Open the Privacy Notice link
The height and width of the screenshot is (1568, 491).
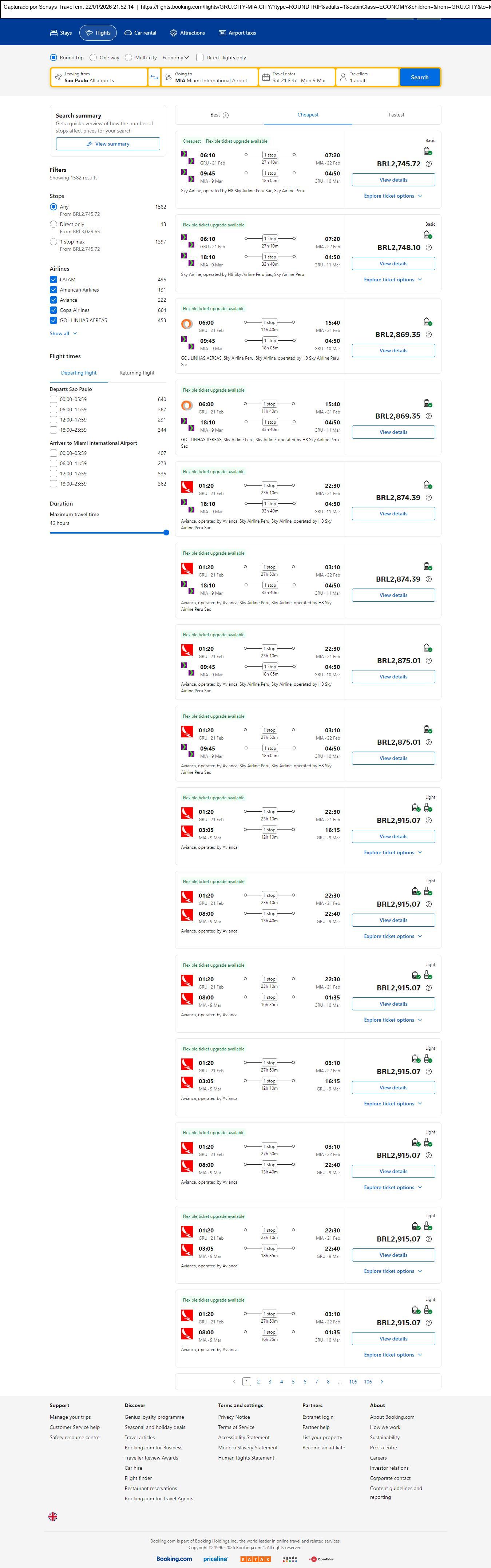pyautogui.click(x=234, y=1417)
